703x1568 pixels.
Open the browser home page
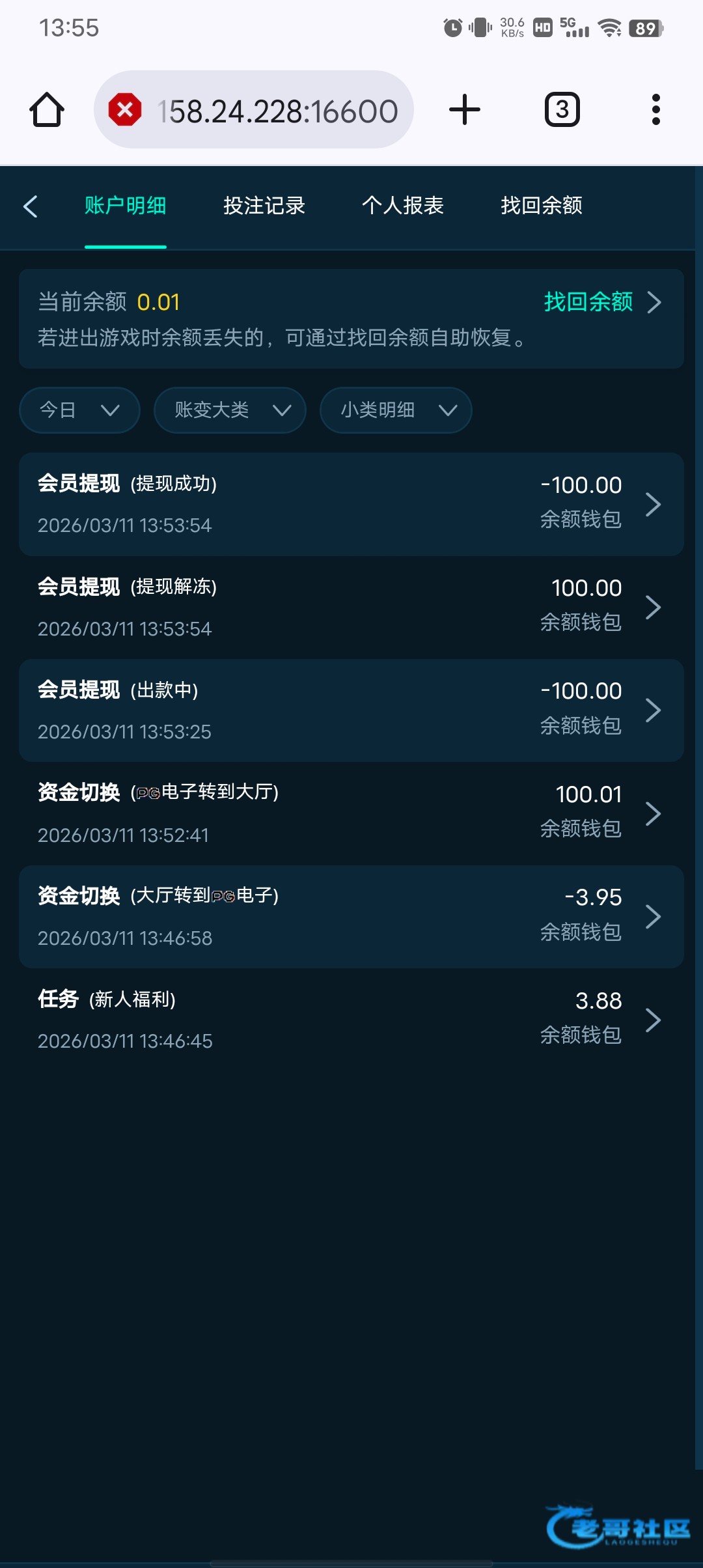click(47, 109)
